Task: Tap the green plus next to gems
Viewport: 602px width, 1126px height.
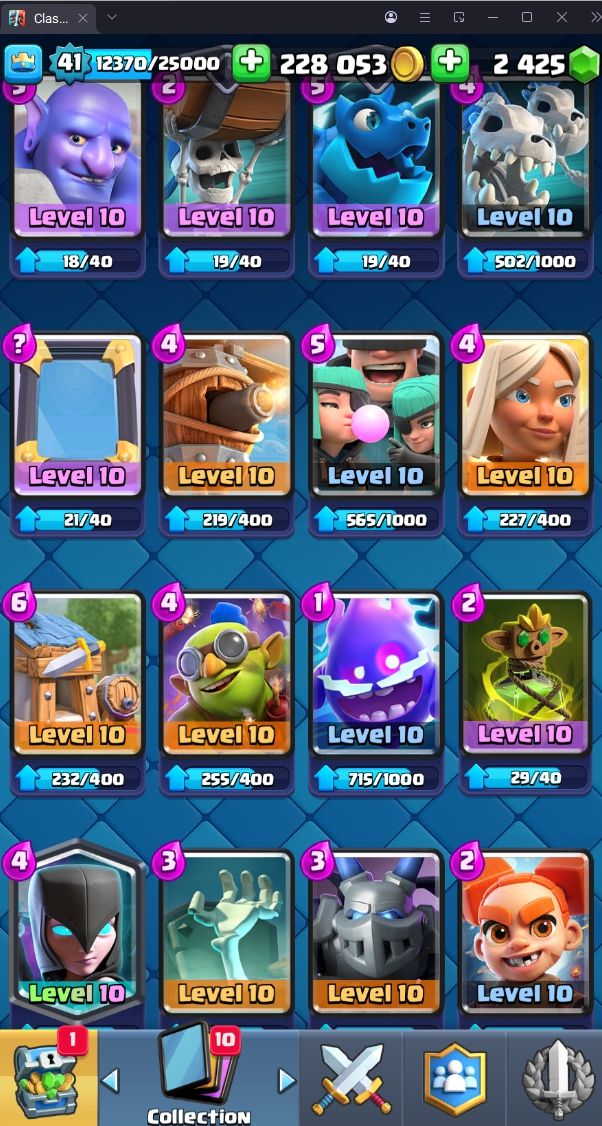Action: pos(450,64)
